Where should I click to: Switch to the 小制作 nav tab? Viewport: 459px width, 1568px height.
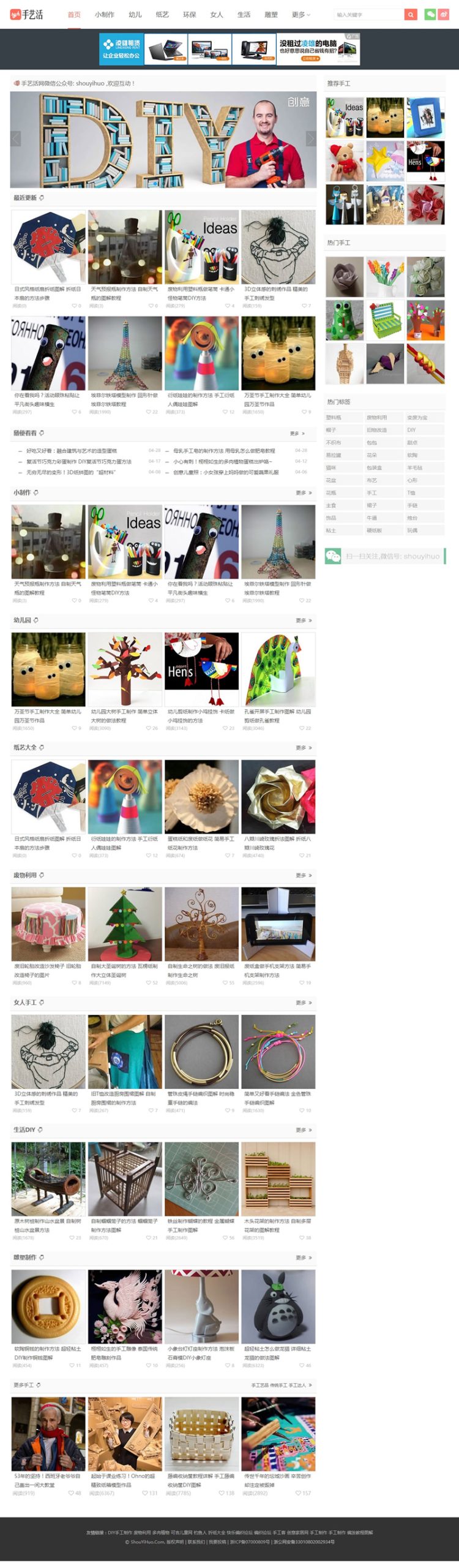tap(104, 15)
